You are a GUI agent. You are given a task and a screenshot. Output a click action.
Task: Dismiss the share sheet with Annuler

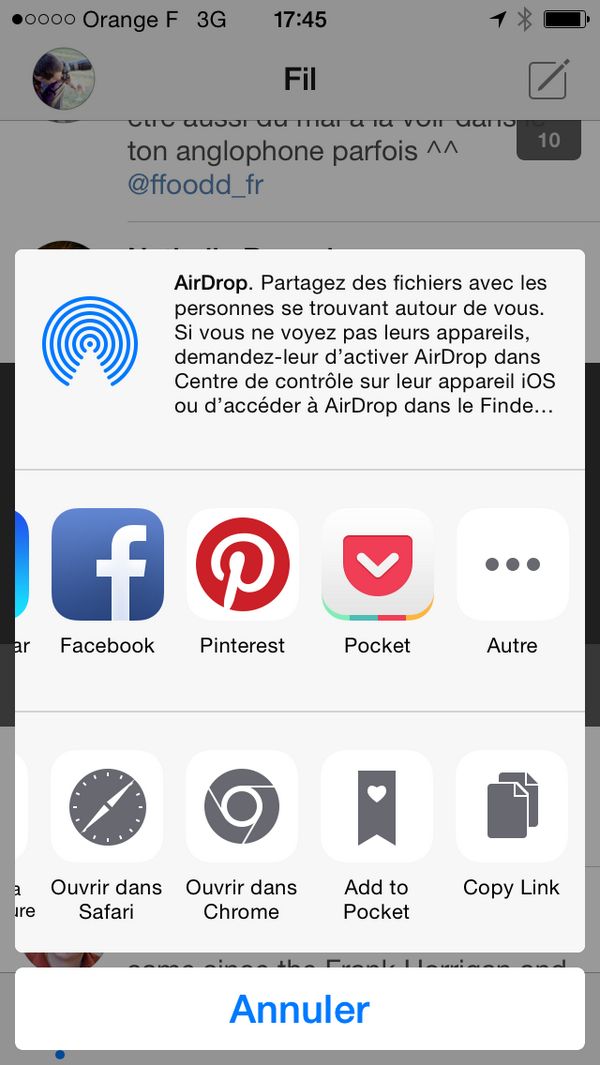click(300, 1008)
